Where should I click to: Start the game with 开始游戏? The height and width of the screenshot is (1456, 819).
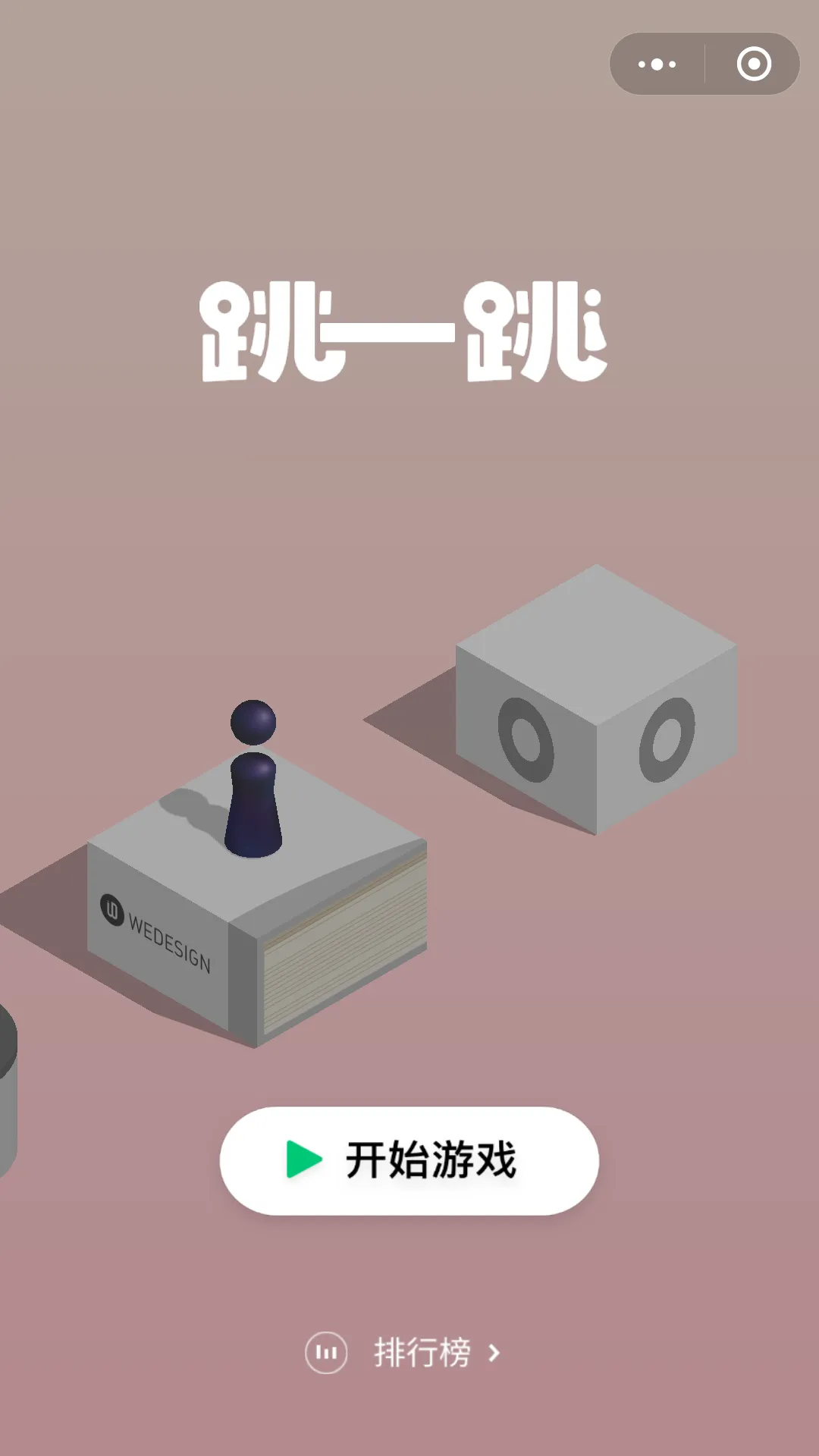[409, 1160]
